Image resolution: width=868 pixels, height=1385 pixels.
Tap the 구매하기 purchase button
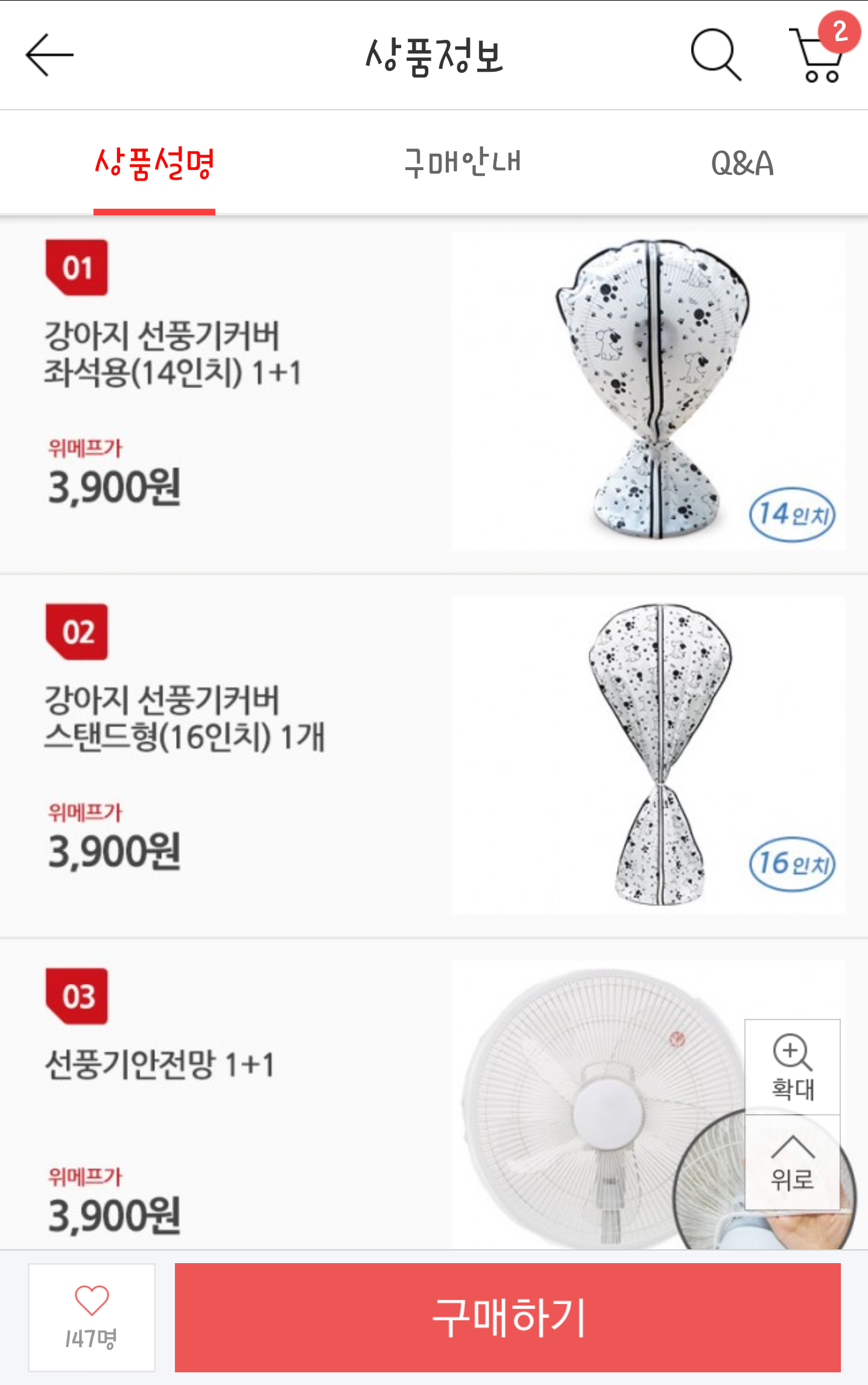tap(507, 1317)
